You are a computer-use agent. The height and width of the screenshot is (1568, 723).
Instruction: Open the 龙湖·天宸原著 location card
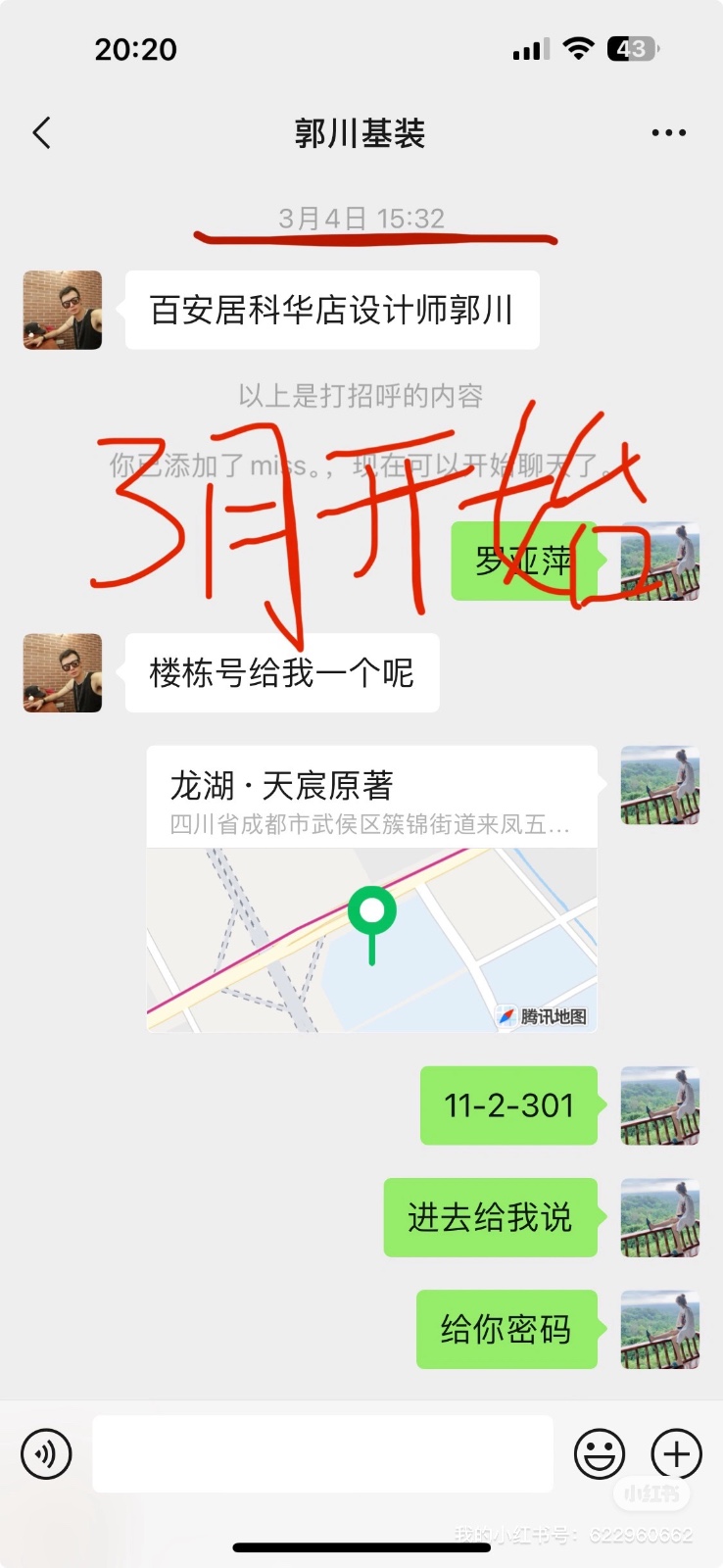tap(371, 888)
